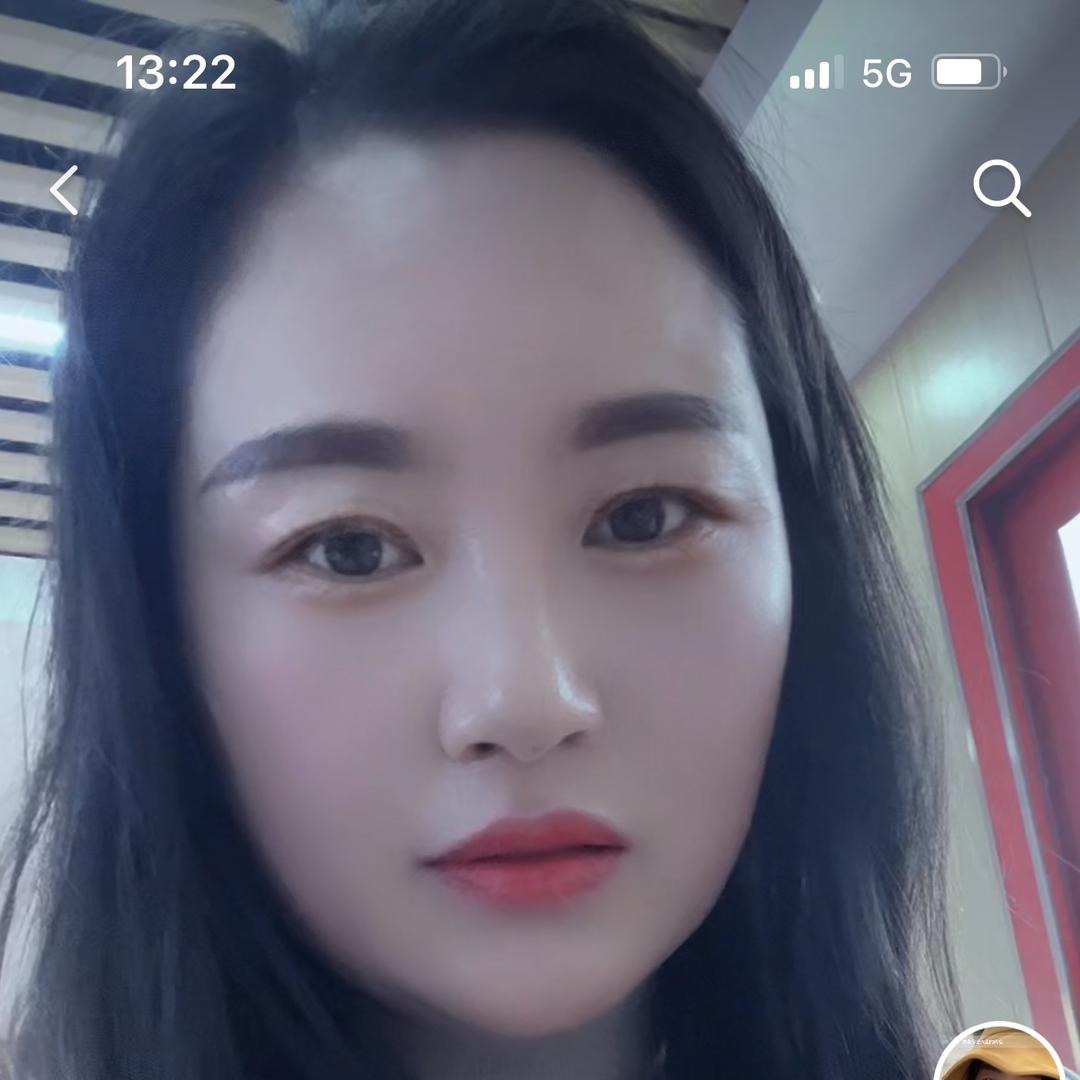Open the creator's profile avatar
Viewport: 1080px width, 1080px height.
click(x=999, y=1055)
